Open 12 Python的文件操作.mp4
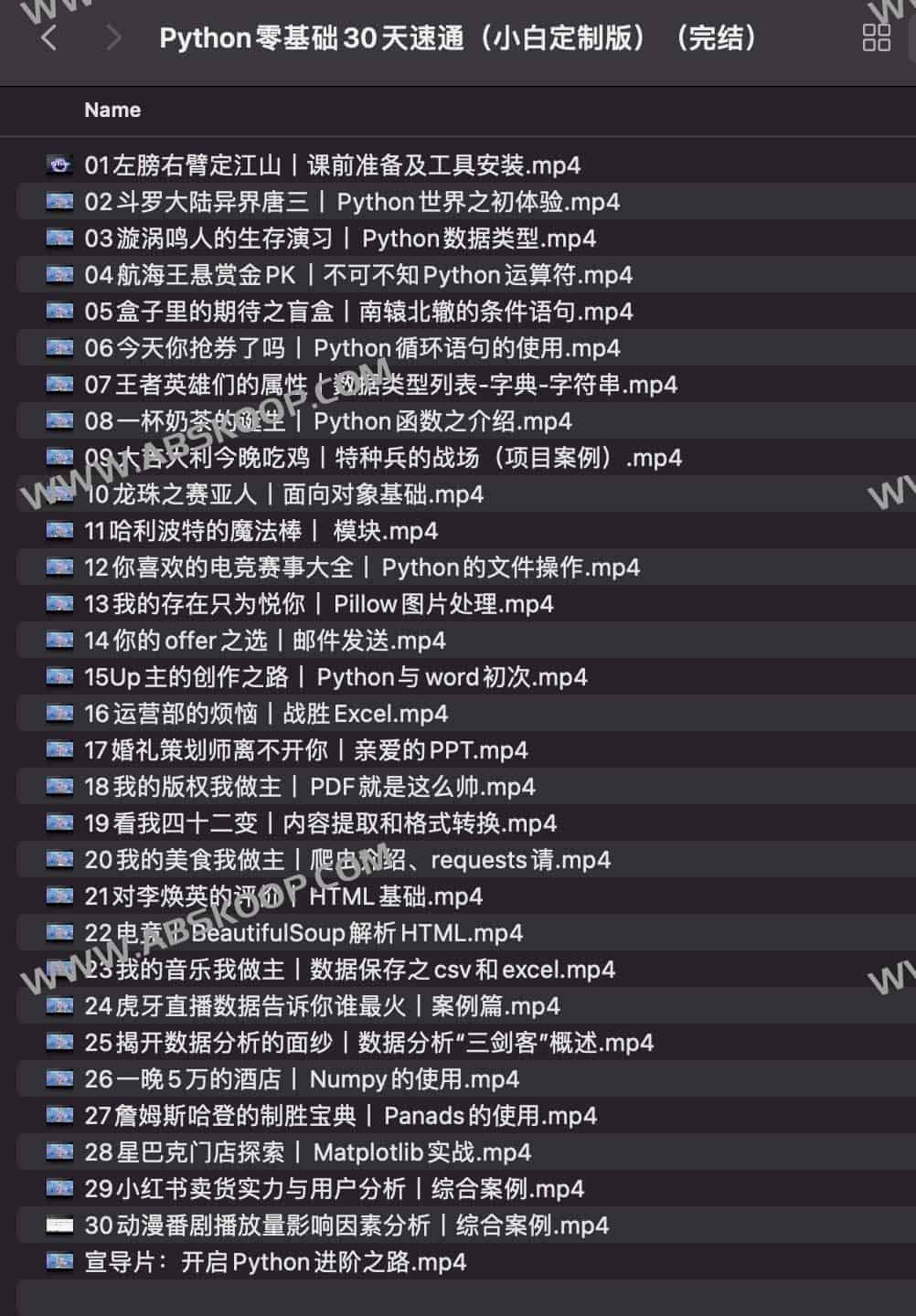This screenshot has width=916, height=1316. [x=362, y=568]
